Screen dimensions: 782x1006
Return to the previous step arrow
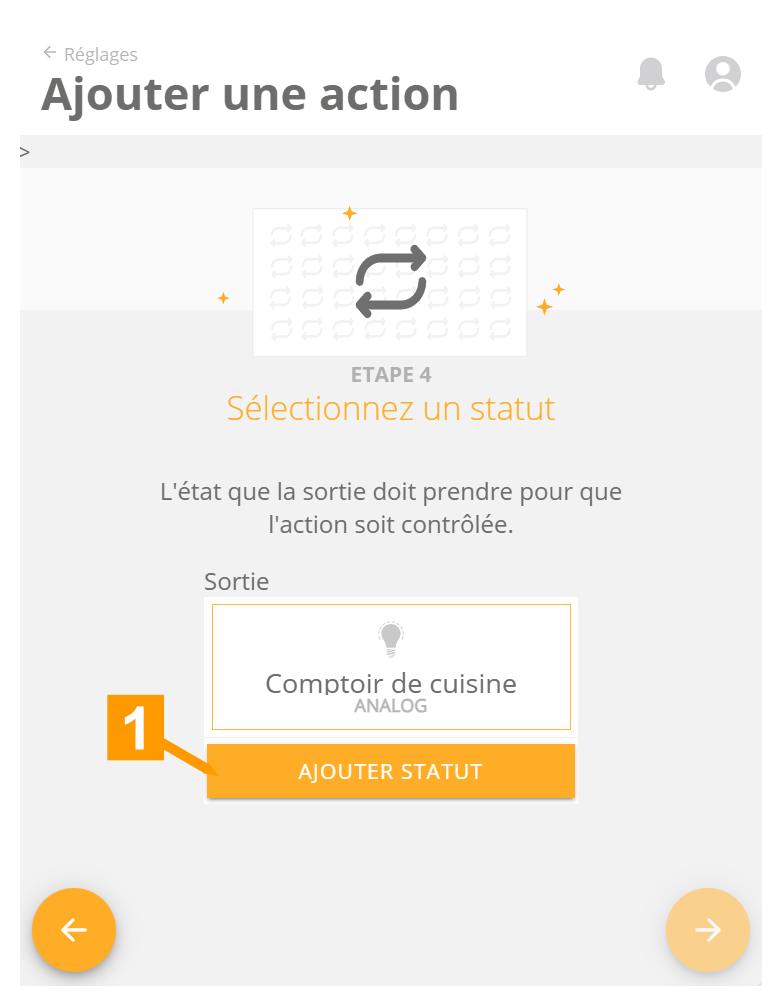(74, 930)
